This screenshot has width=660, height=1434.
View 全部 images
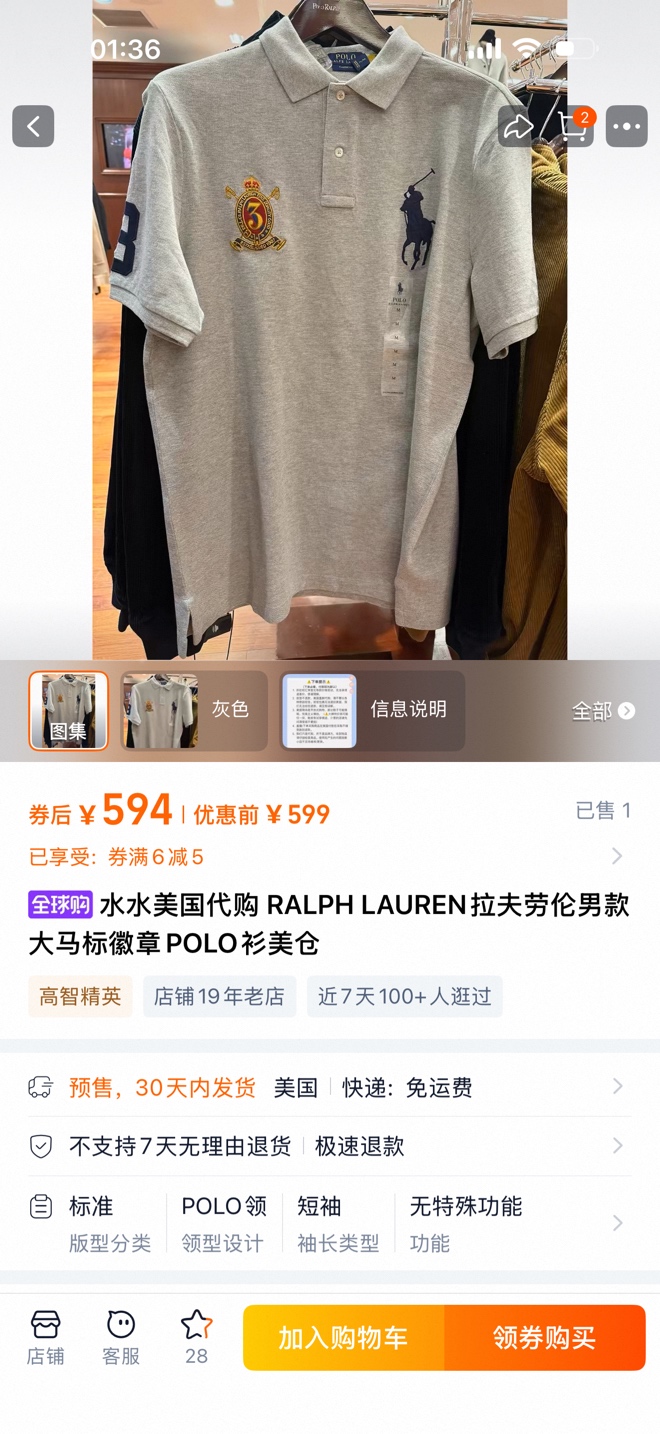(x=602, y=711)
